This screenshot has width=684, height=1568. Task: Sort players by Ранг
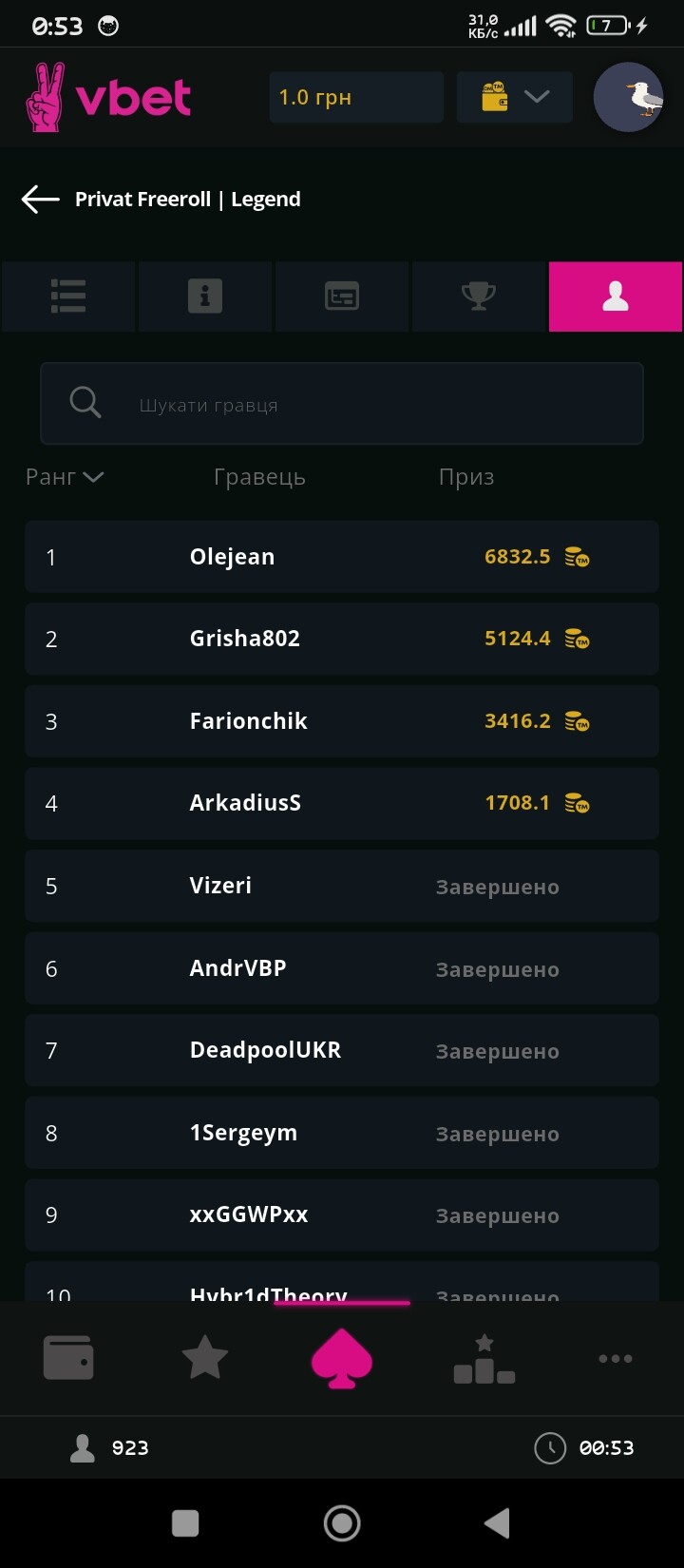tap(64, 477)
